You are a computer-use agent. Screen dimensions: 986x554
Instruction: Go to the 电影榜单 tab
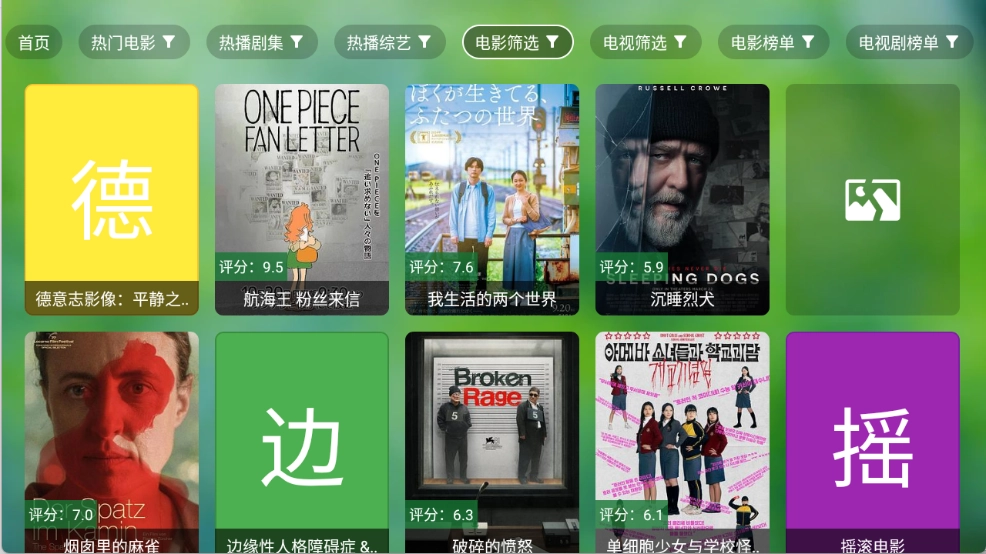tap(773, 43)
